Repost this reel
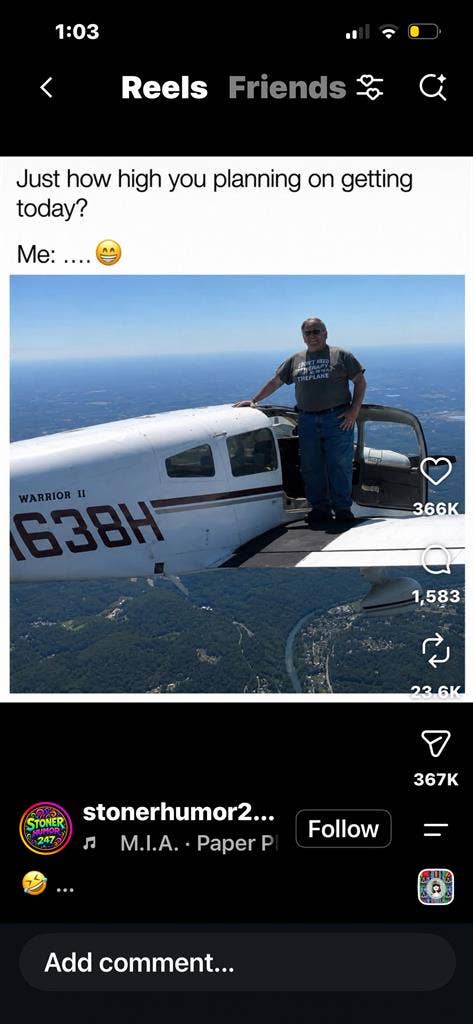This screenshot has width=473, height=1024. click(x=436, y=650)
